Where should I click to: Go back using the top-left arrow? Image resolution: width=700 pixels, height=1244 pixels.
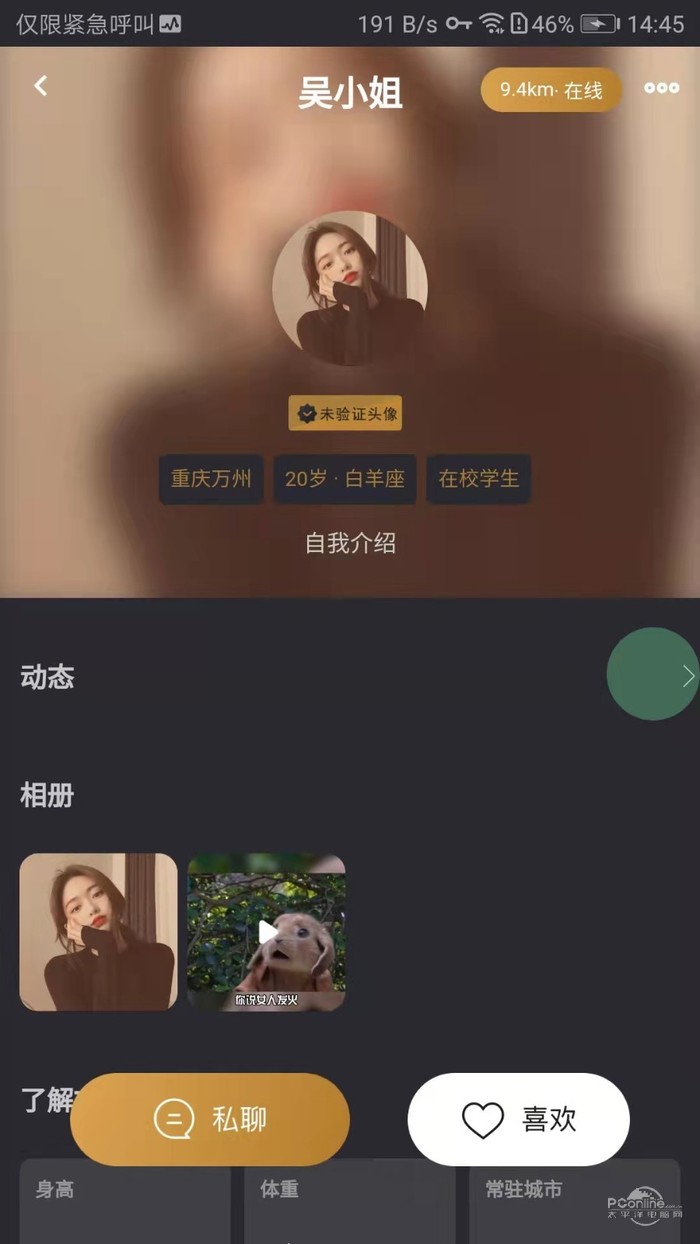point(41,87)
